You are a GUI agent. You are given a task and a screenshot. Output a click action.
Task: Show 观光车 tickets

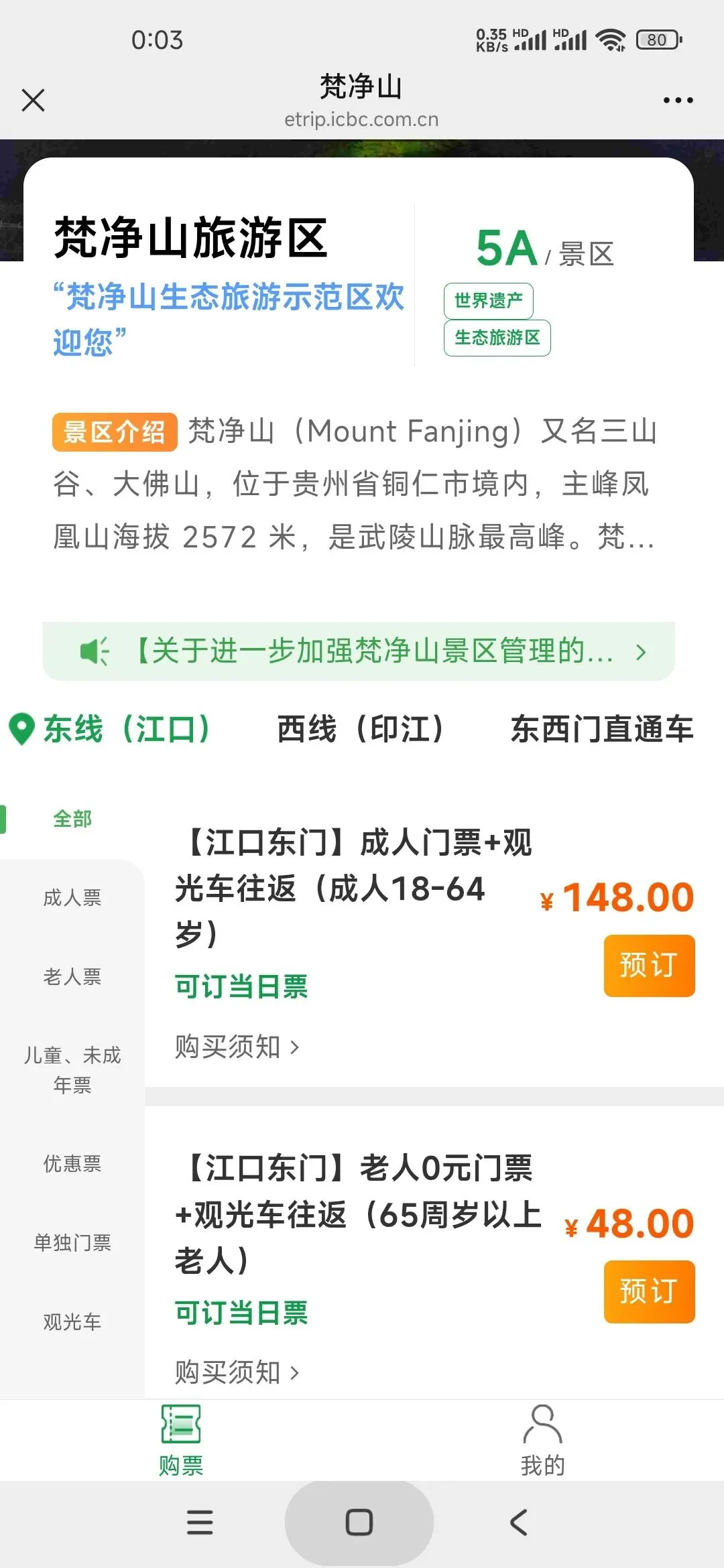pos(72,1322)
